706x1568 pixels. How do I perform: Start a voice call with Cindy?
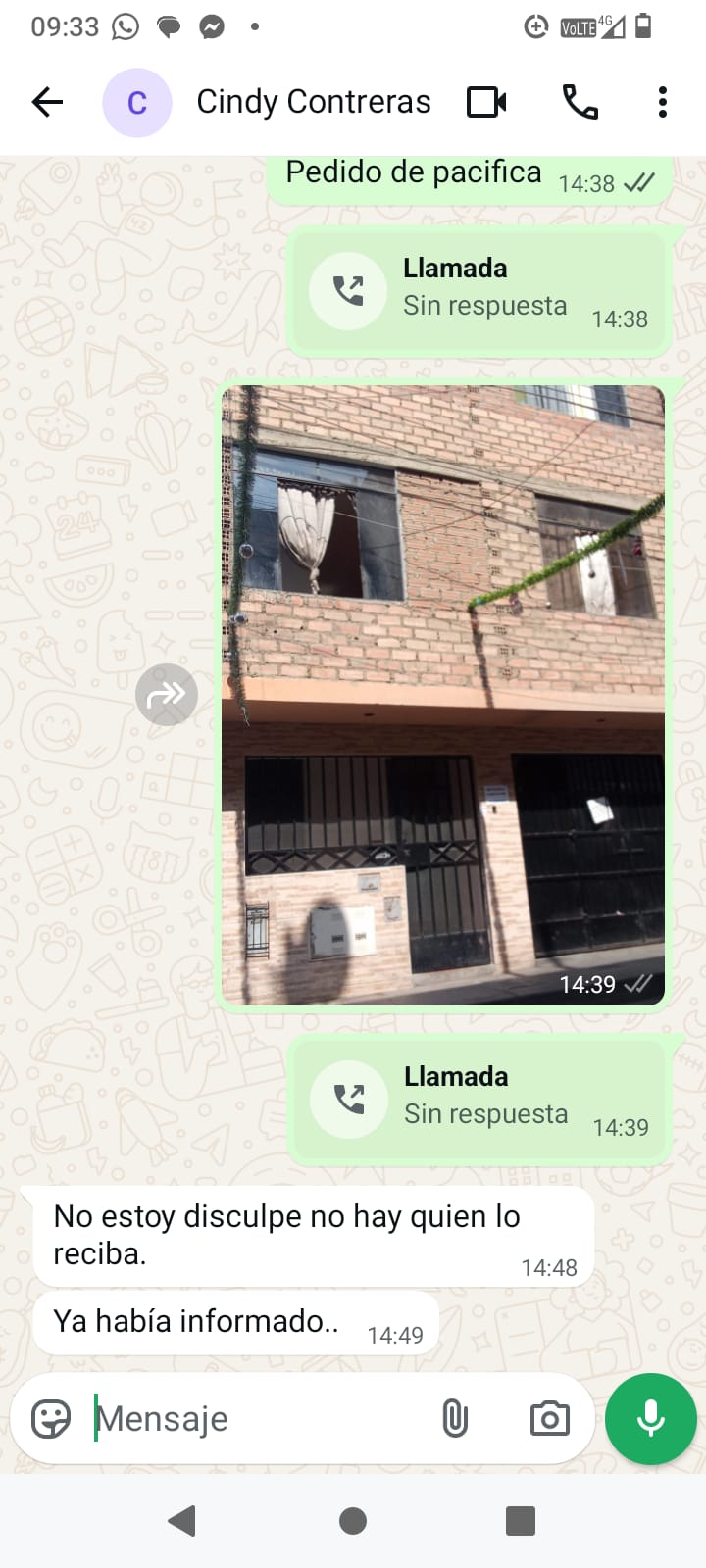580,102
